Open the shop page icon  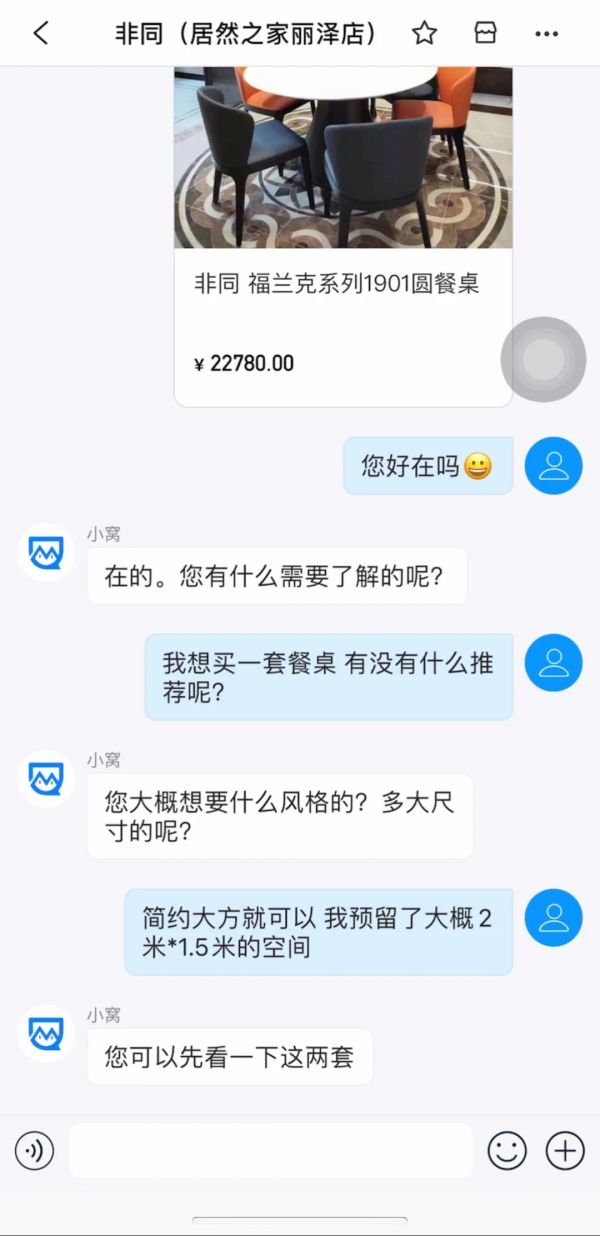485,33
